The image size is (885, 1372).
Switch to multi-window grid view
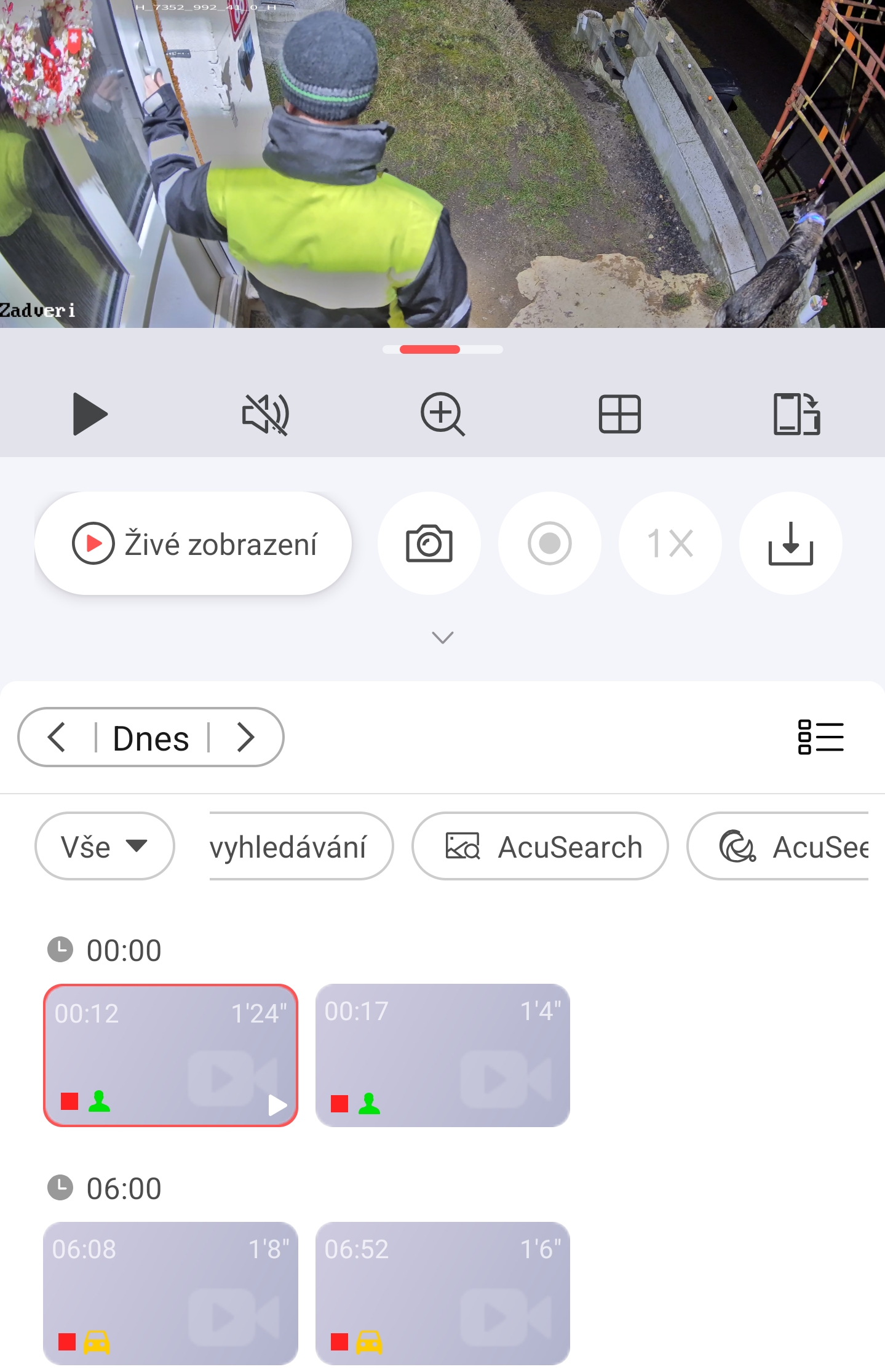[619, 414]
